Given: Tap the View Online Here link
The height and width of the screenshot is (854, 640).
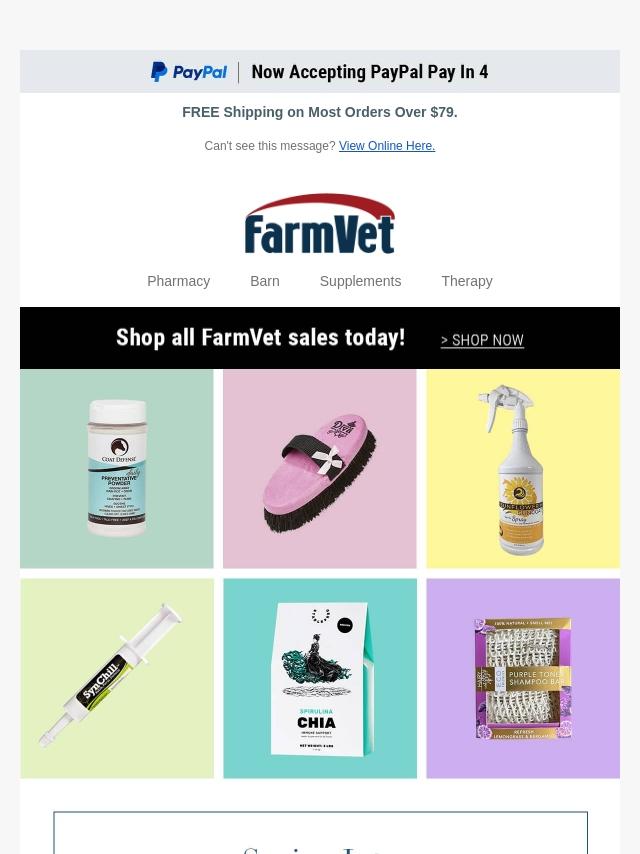Looking at the screenshot, I should coord(386,146).
